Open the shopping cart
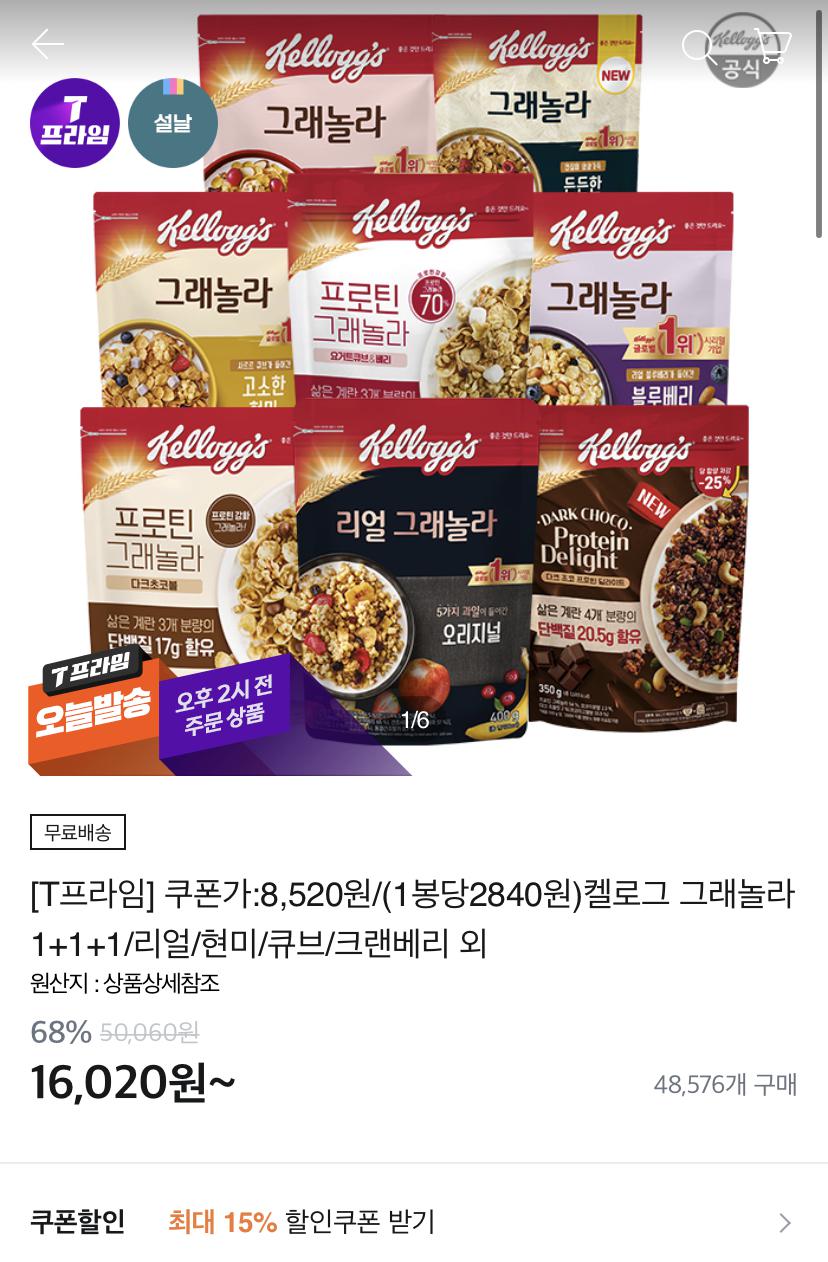Image resolution: width=828 pixels, height=1262 pixels. [776, 45]
